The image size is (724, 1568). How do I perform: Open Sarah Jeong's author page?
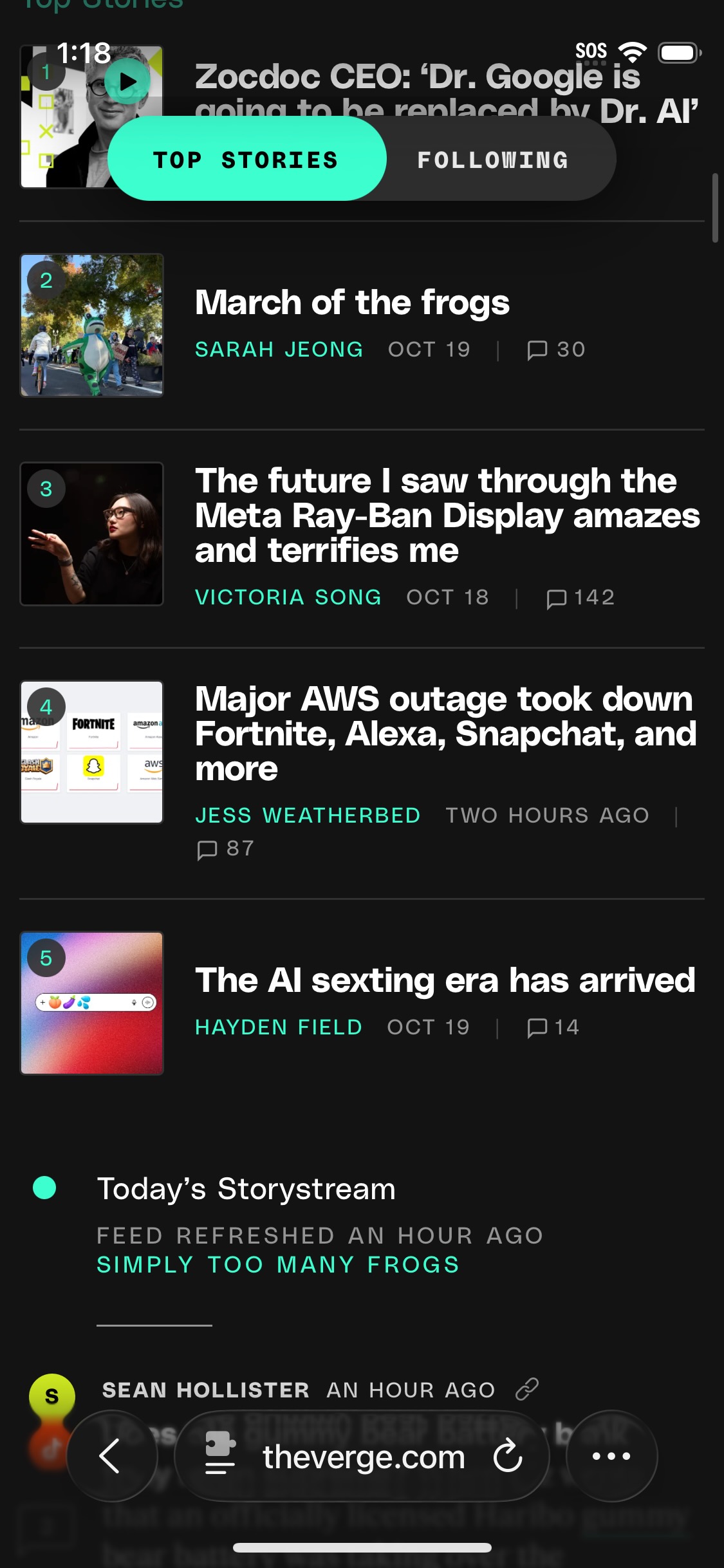[x=279, y=350]
